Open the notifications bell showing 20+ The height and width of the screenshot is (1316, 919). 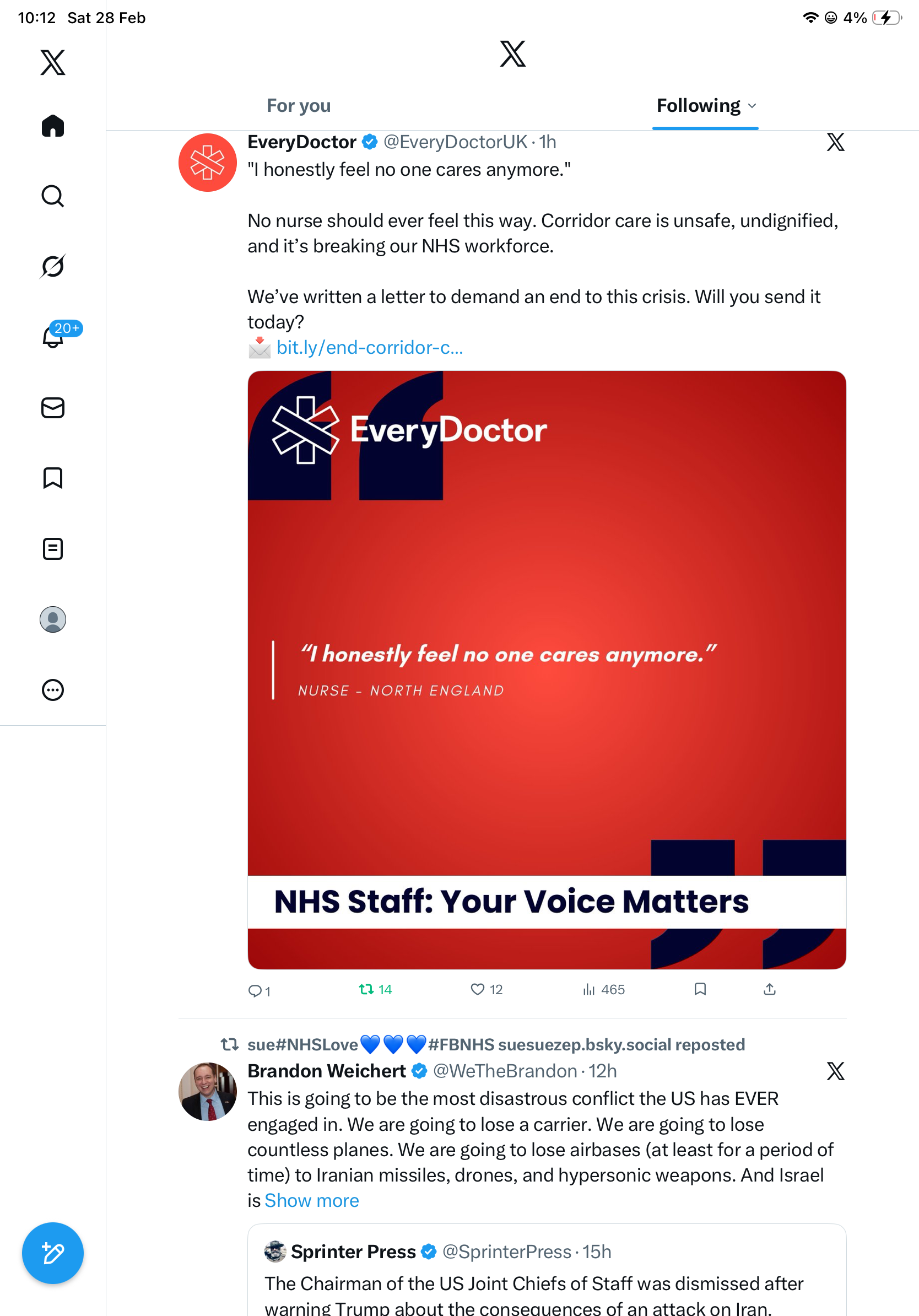pyautogui.click(x=53, y=337)
